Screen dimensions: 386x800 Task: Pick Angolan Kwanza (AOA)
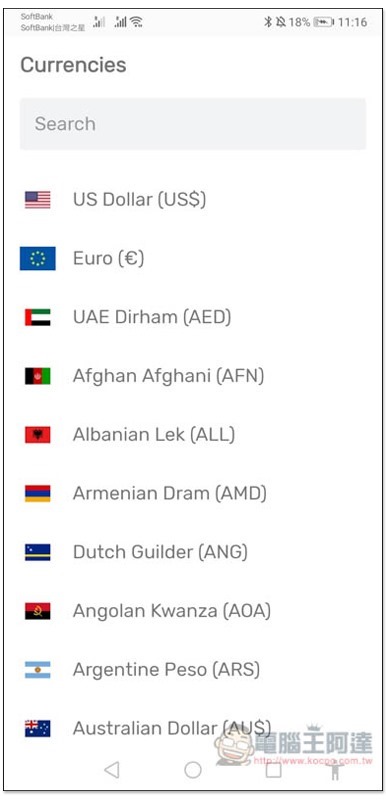(x=193, y=611)
